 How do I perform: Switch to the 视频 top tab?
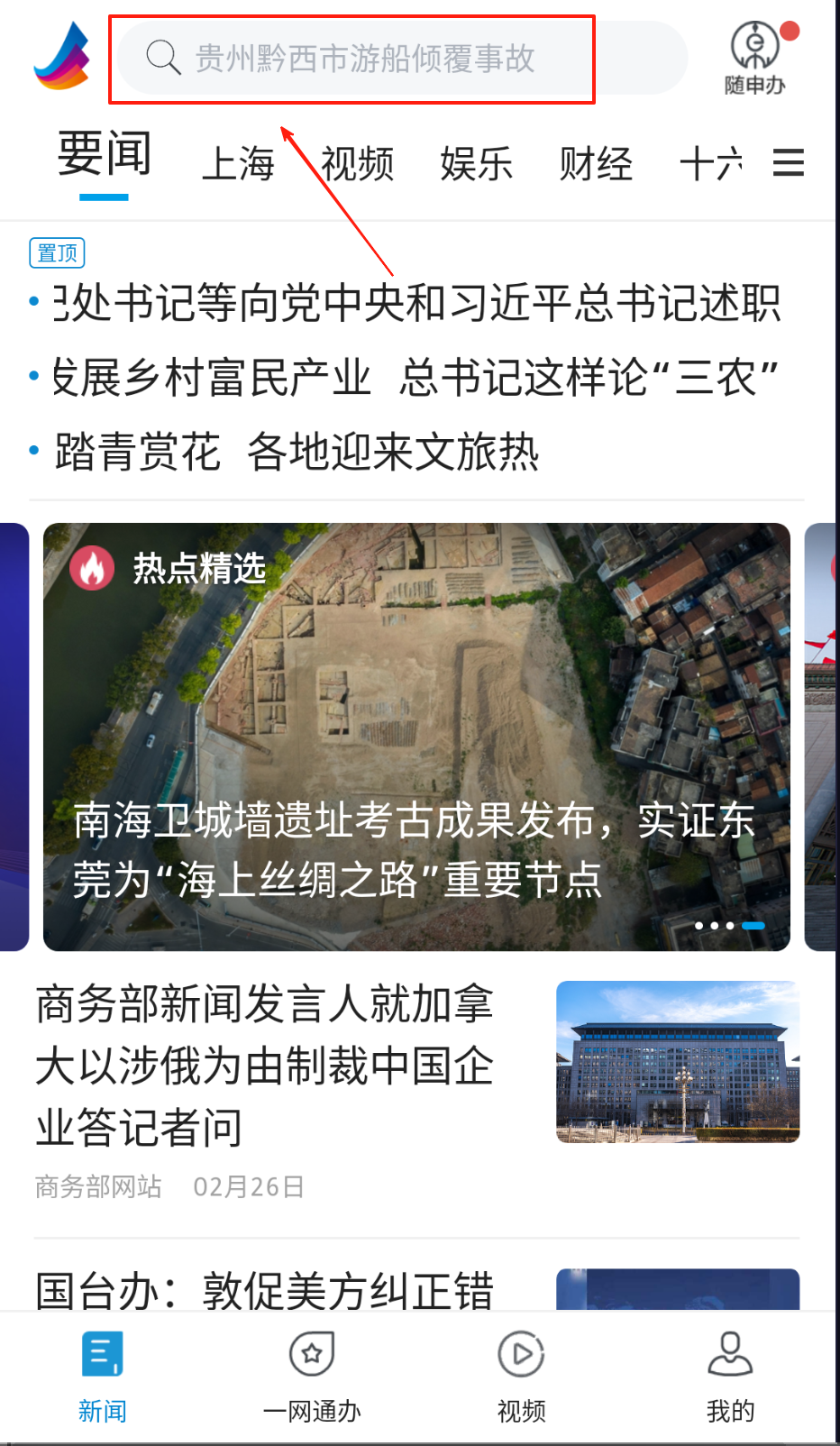point(357,164)
